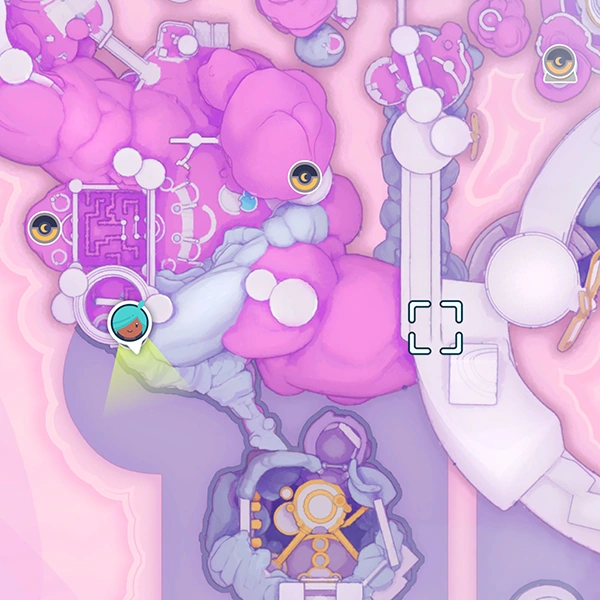Select the moon marker on the pink cloud
This screenshot has height=600, width=600.
305,178
